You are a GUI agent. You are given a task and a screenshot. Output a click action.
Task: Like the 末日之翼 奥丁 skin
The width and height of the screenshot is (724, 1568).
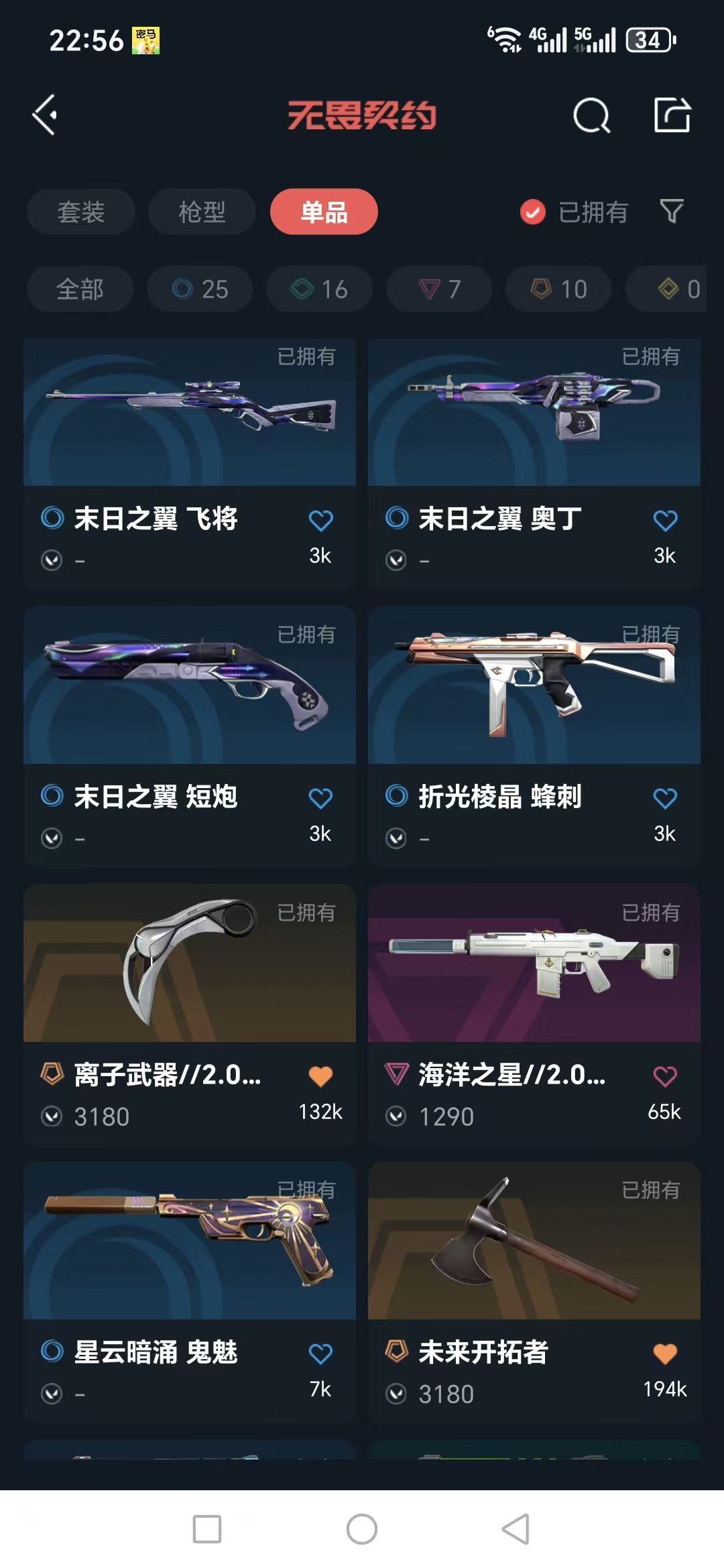(665, 521)
